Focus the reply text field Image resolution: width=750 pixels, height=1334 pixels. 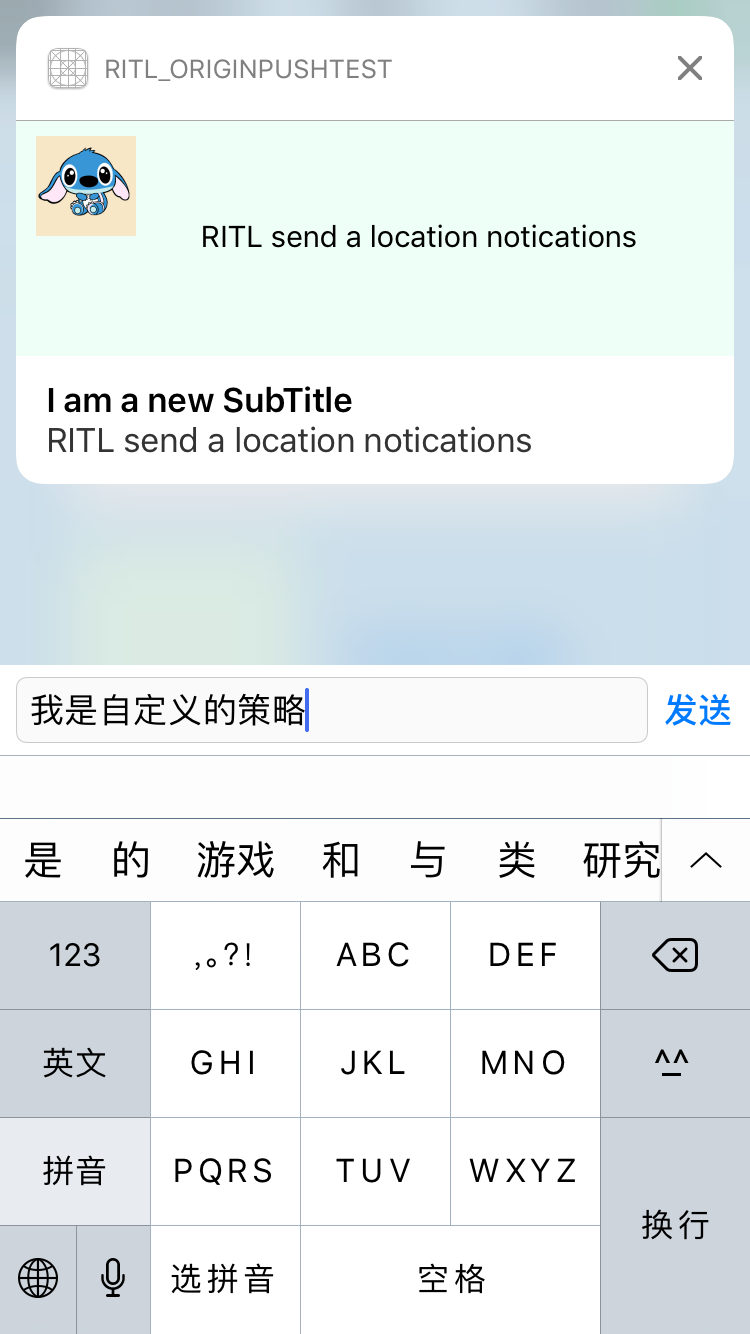pos(331,711)
